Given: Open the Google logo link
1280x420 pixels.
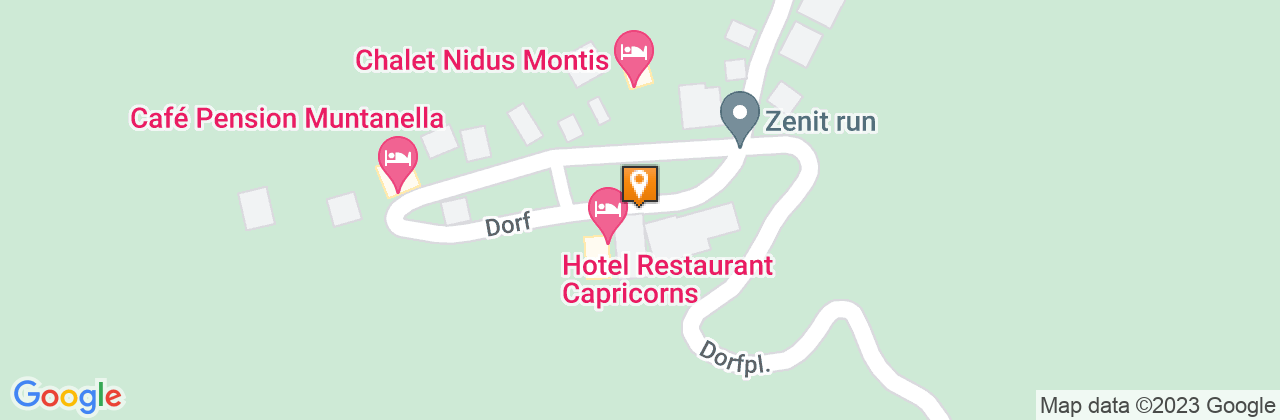Looking at the screenshot, I should 67,395.
